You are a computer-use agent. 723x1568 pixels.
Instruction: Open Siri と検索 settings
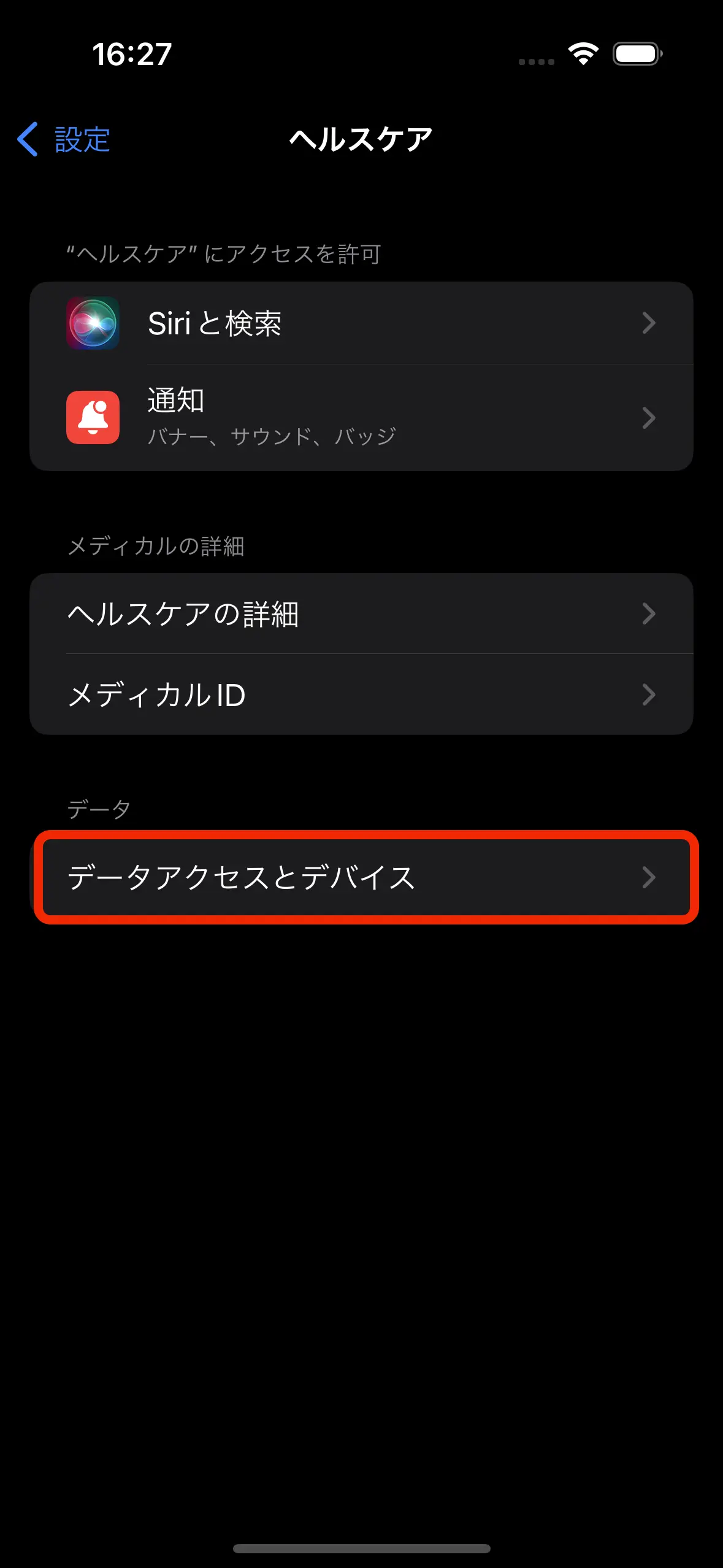(x=361, y=323)
